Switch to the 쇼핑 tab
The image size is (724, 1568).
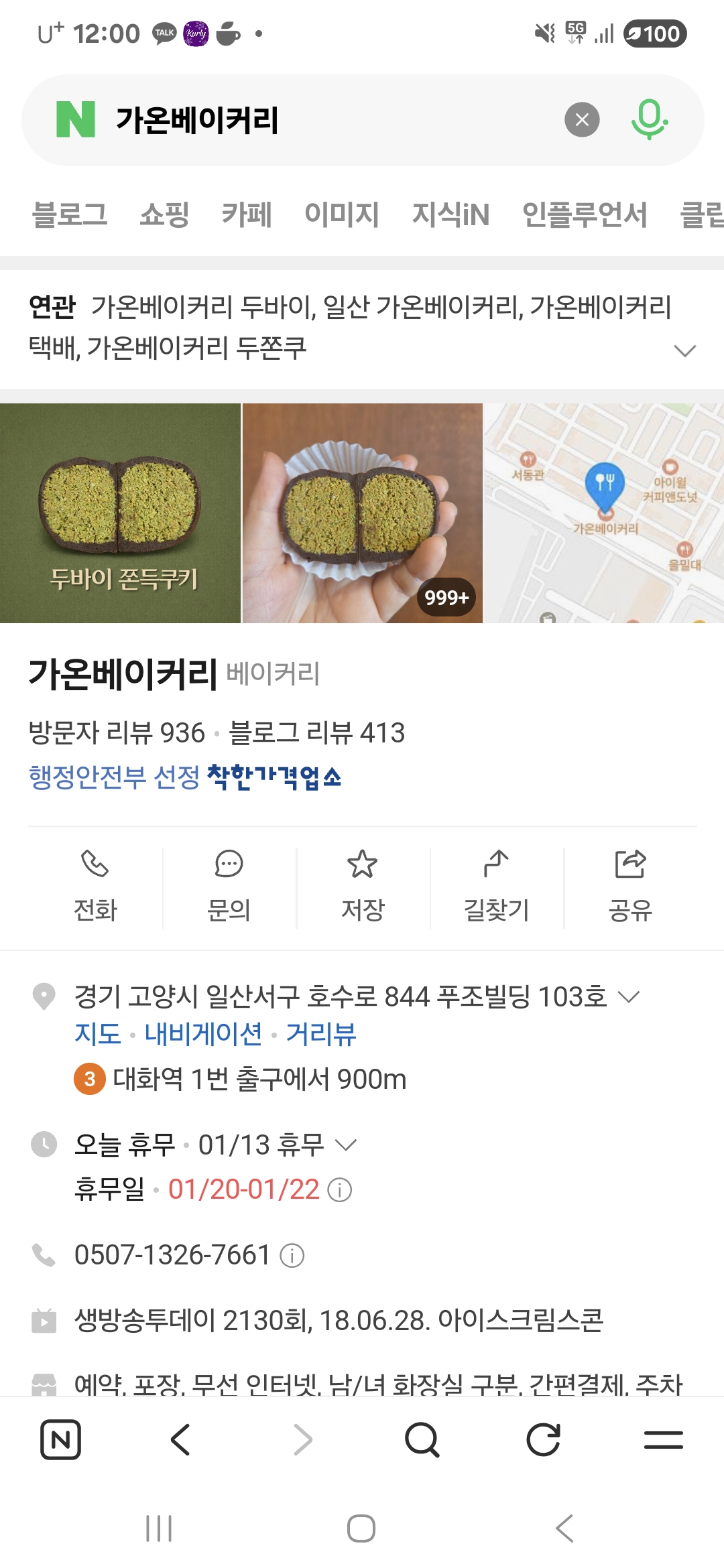[164, 214]
